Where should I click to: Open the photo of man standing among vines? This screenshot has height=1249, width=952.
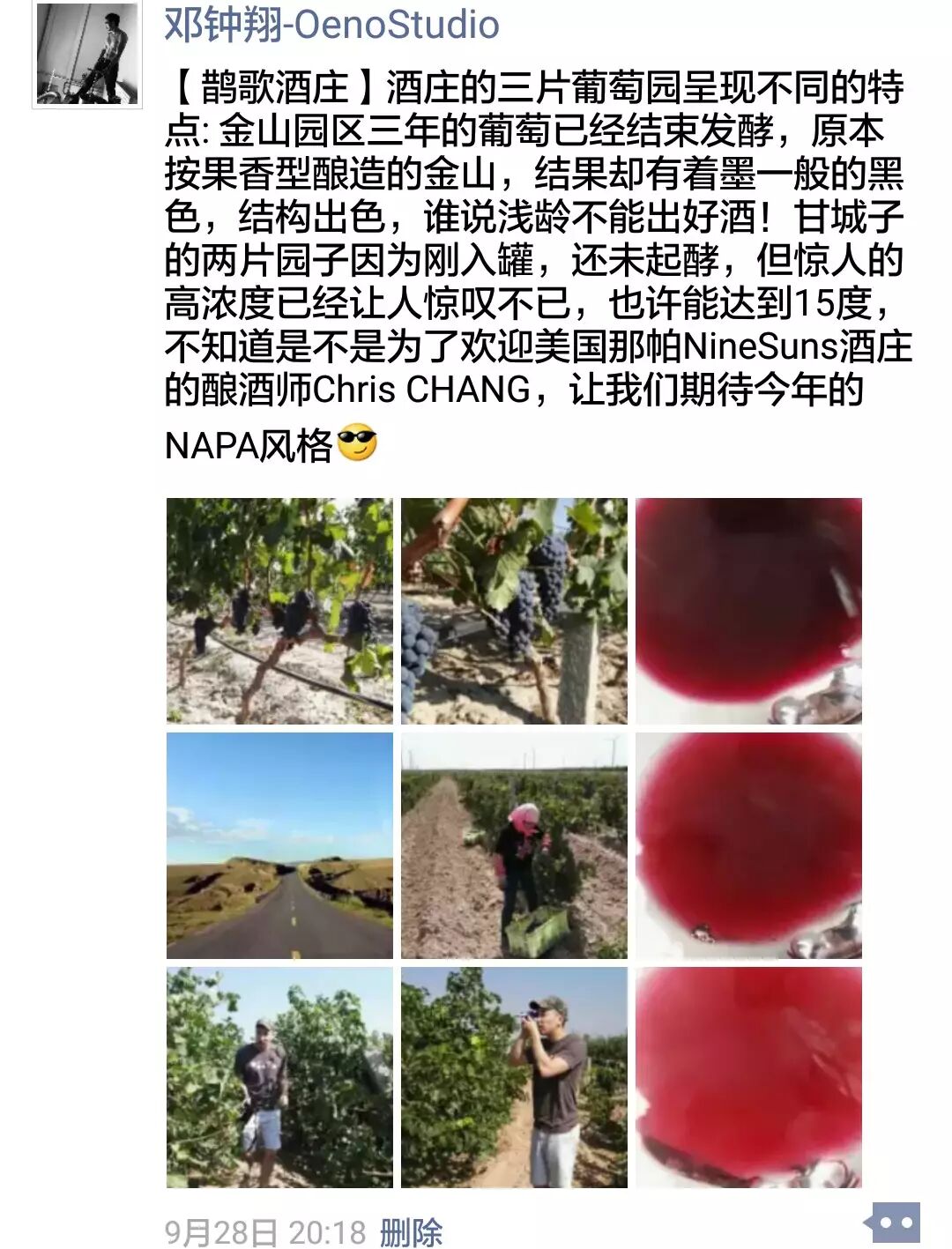(279, 1077)
